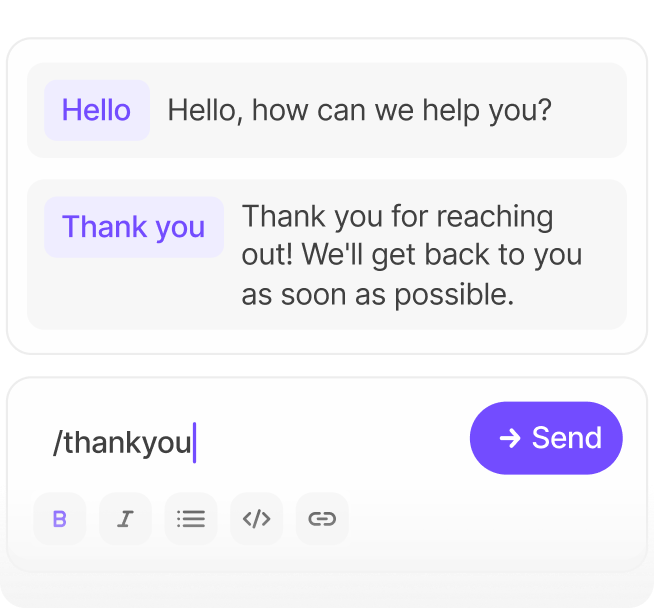Image resolution: width=654 pixels, height=608 pixels.
Task: Apply italic formatting
Action: [x=125, y=519]
